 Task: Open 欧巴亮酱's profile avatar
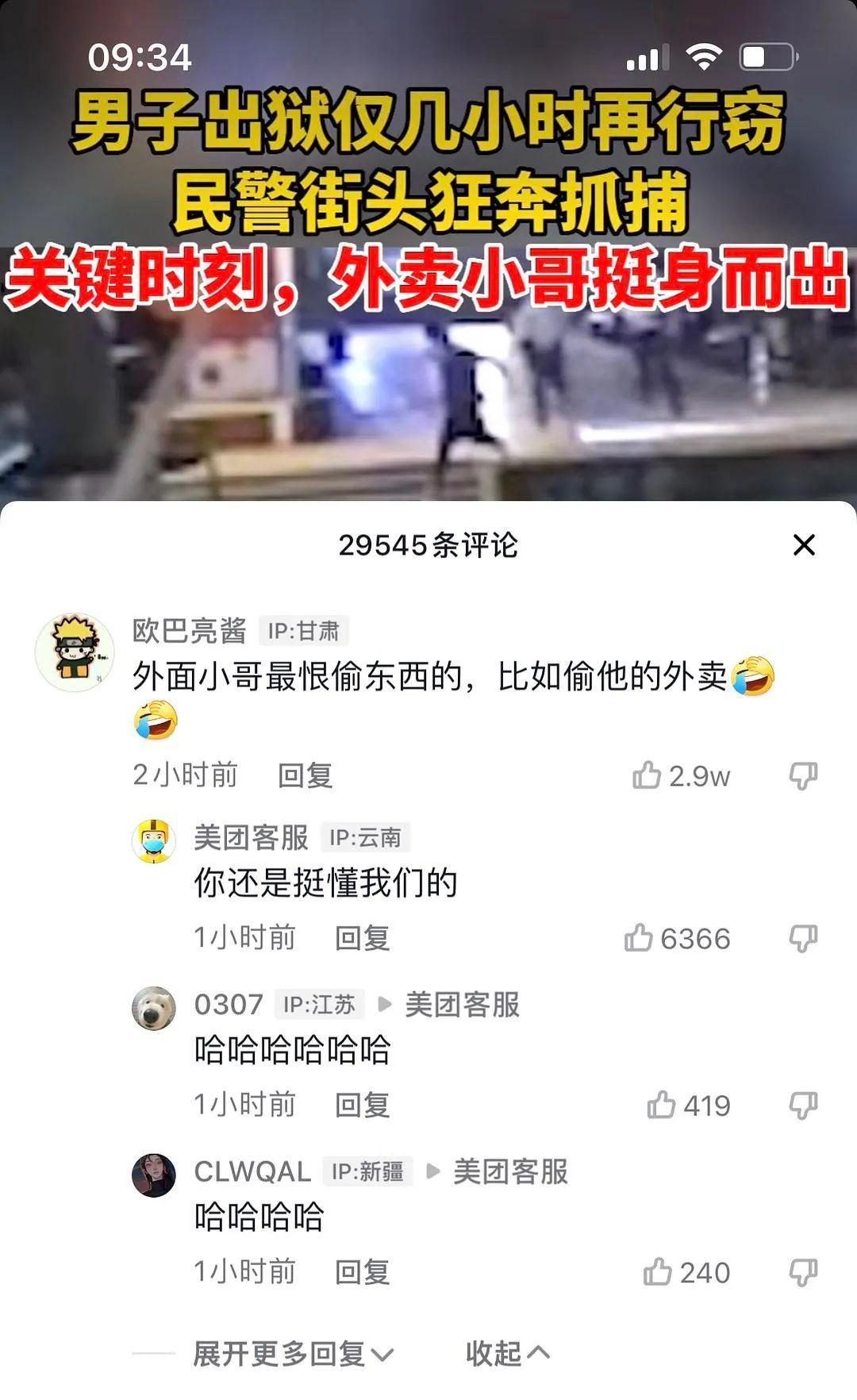pyautogui.click(x=75, y=652)
